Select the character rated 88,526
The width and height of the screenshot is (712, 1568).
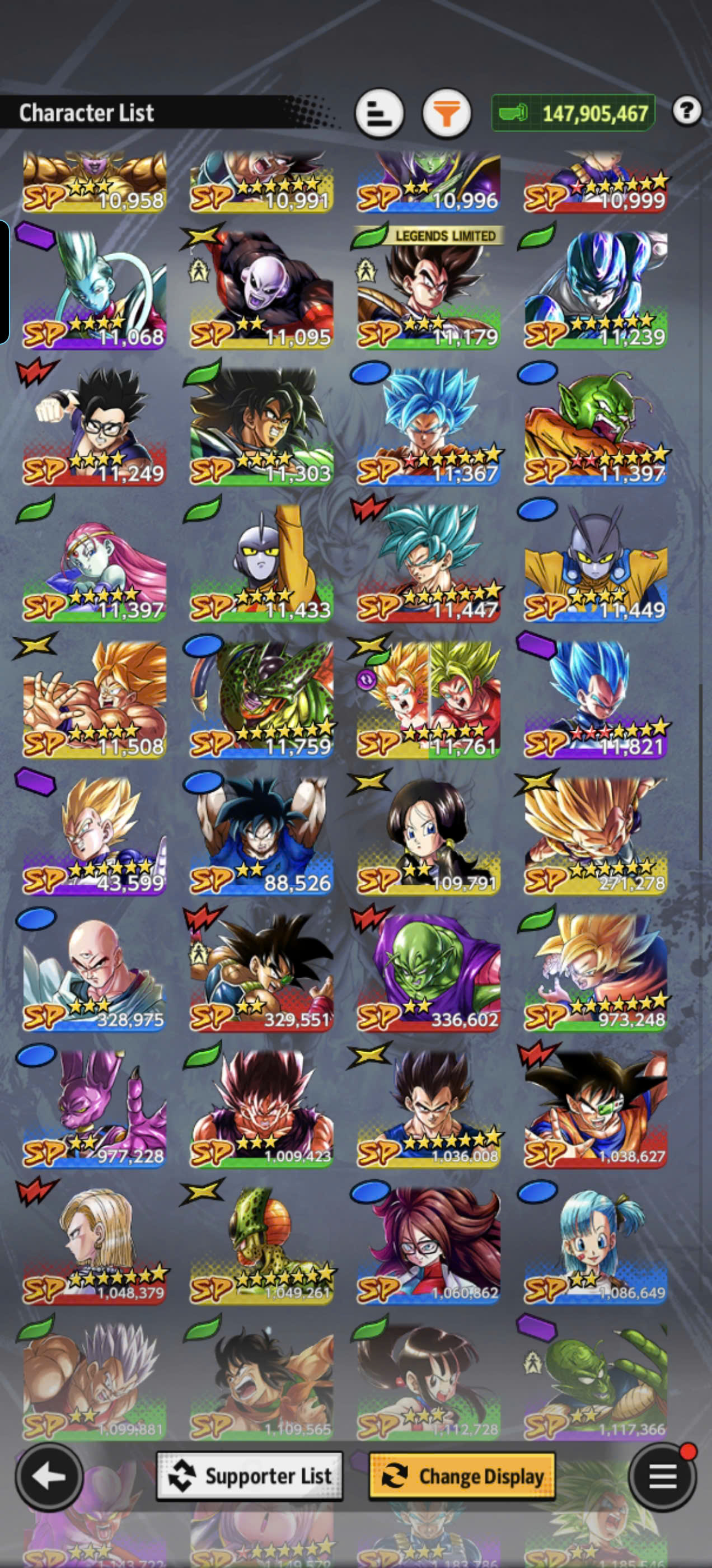261,833
